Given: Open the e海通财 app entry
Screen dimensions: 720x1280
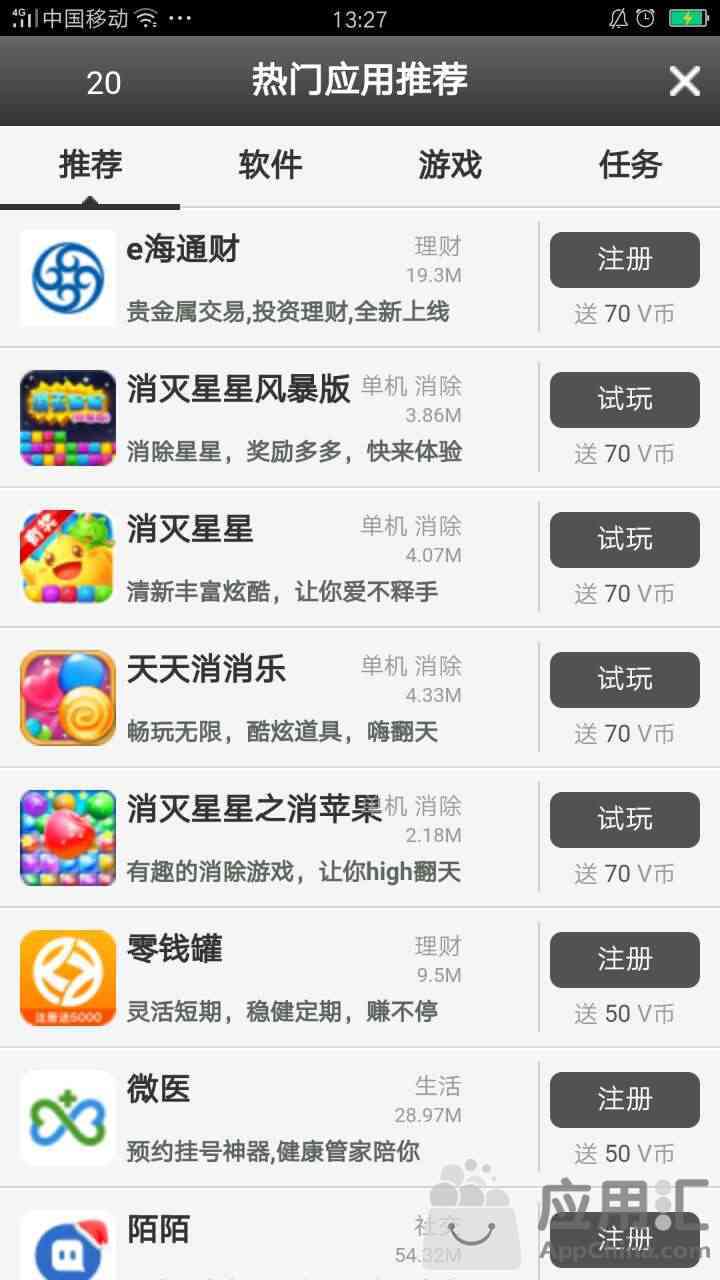Looking at the screenshot, I should [270, 278].
